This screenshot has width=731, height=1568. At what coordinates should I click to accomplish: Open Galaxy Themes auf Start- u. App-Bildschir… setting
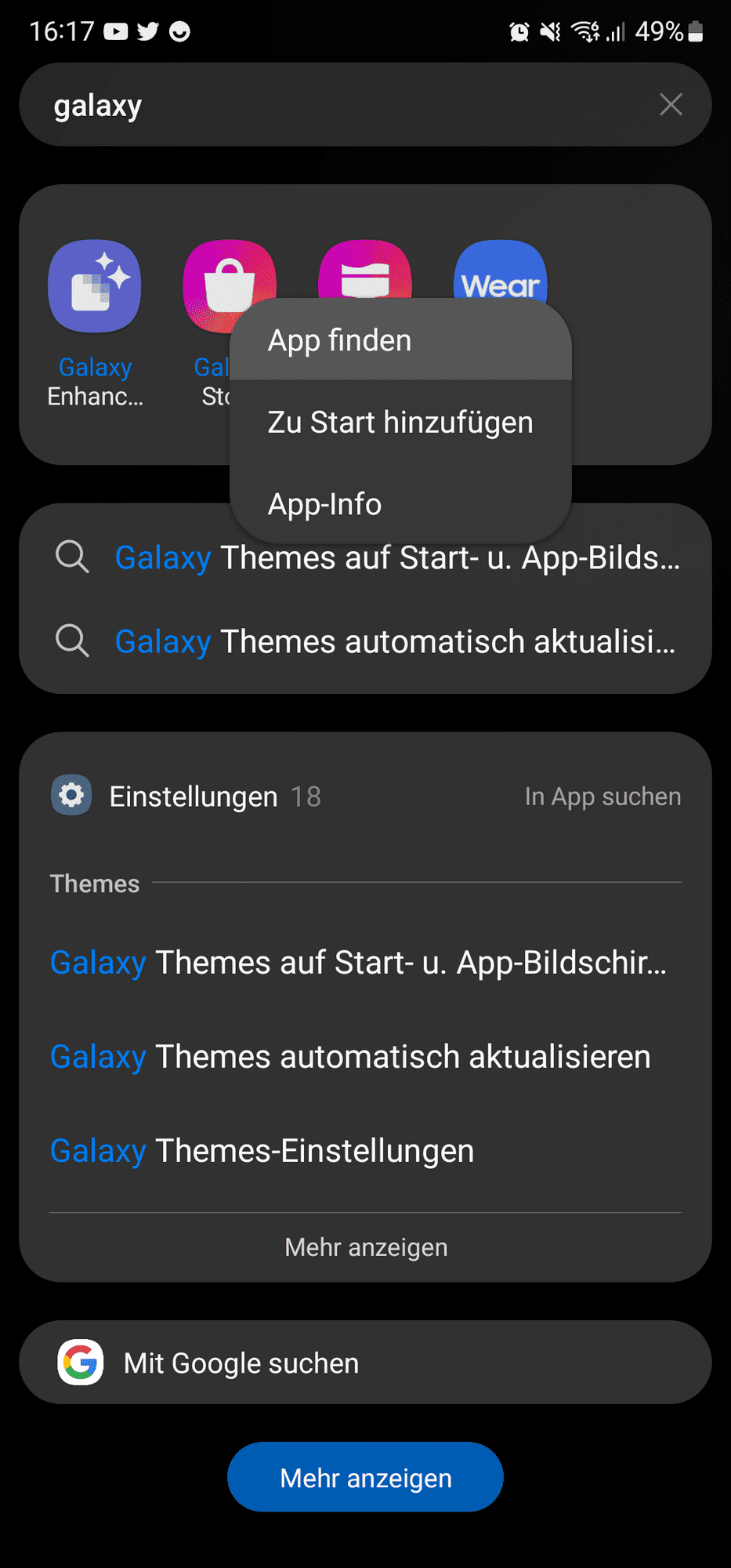coord(358,963)
